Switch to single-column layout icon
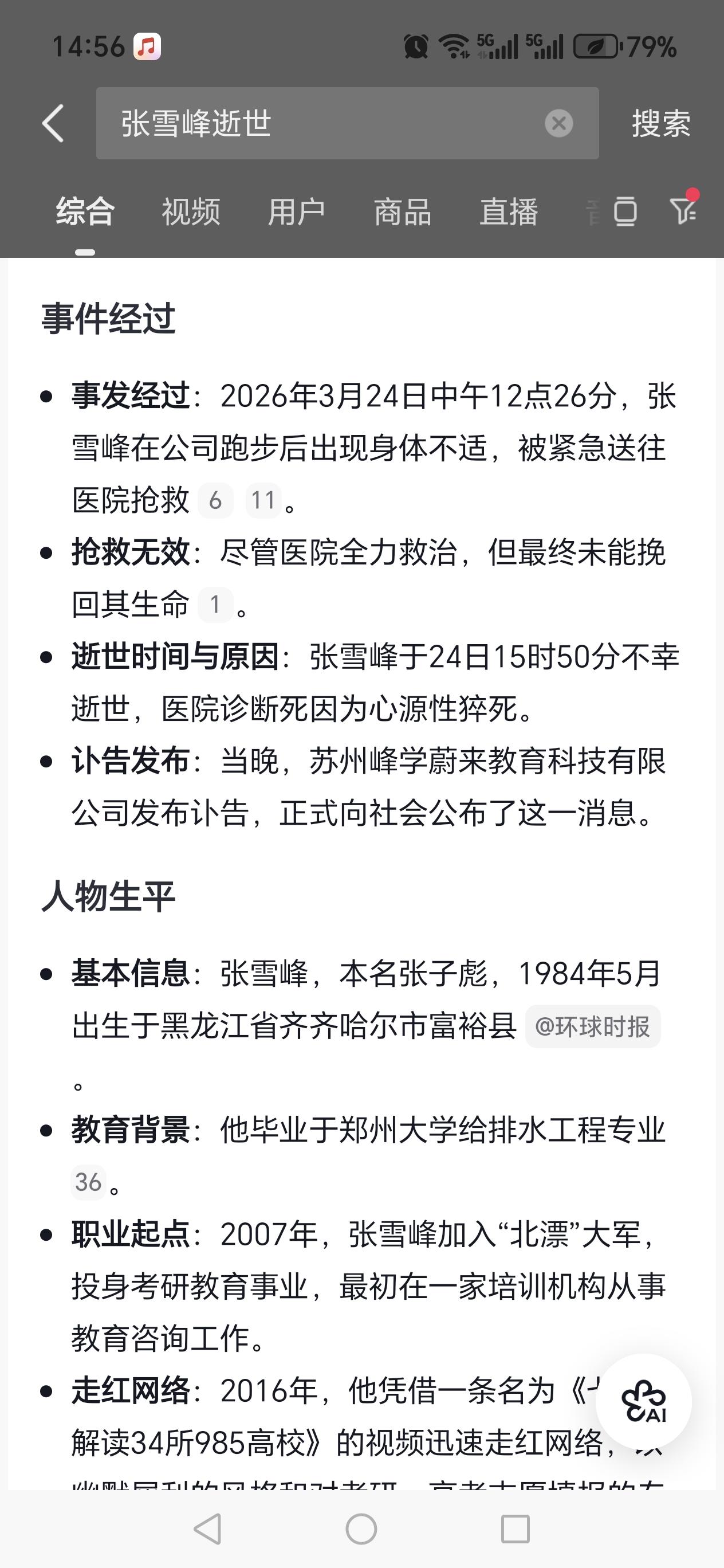 pyautogui.click(x=624, y=211)
